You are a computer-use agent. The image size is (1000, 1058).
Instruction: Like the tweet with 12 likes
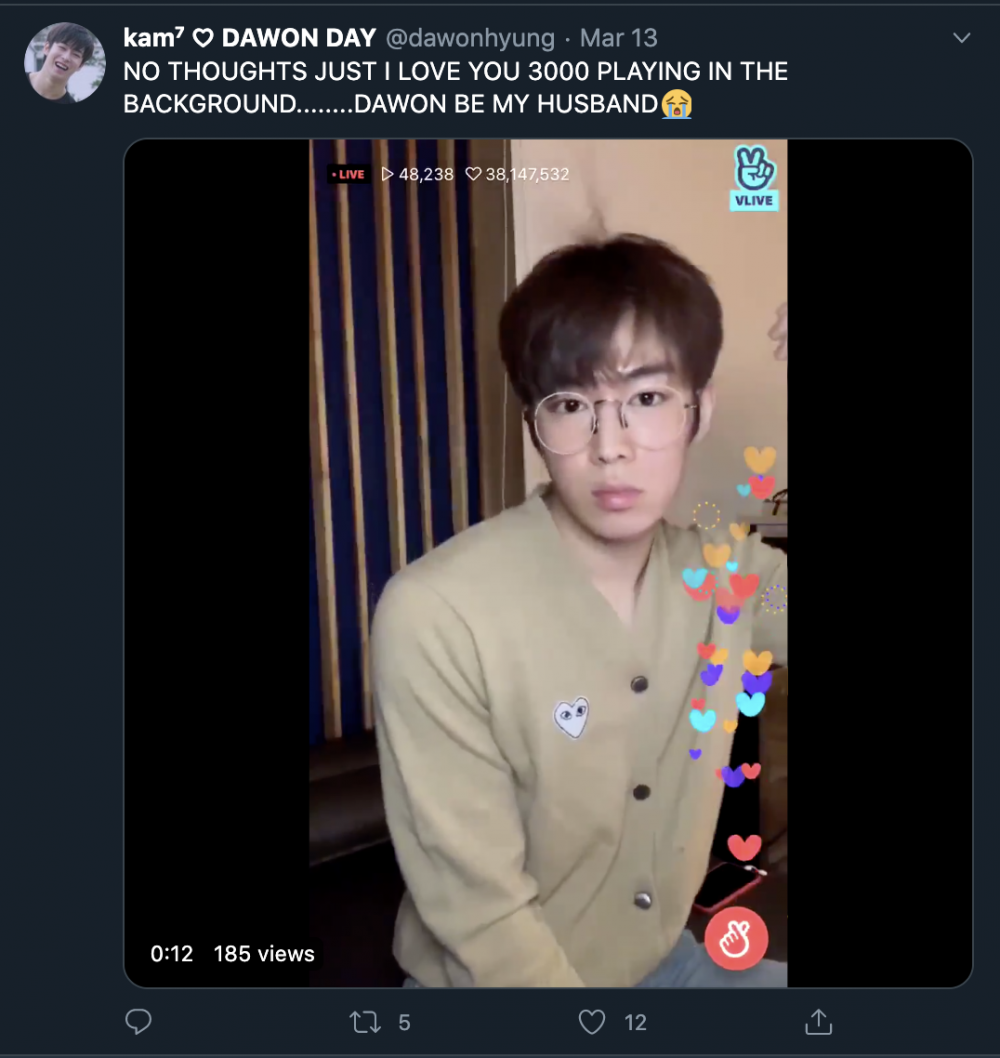pos(593,1021)
